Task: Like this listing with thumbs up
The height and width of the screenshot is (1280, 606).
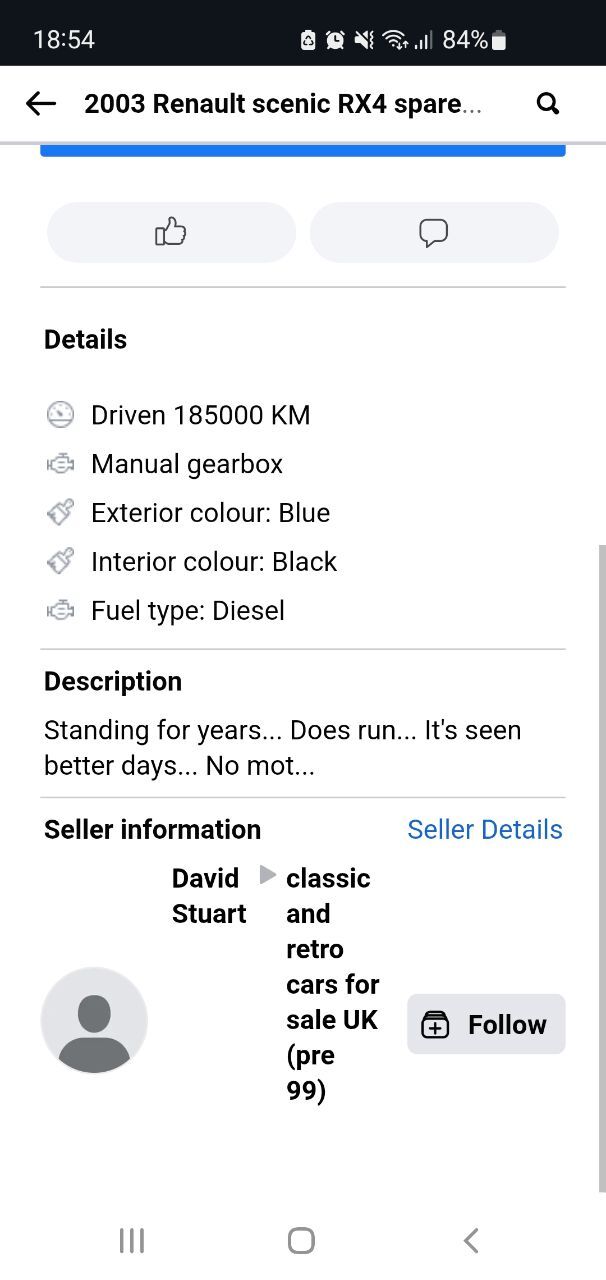Action: 171,232
